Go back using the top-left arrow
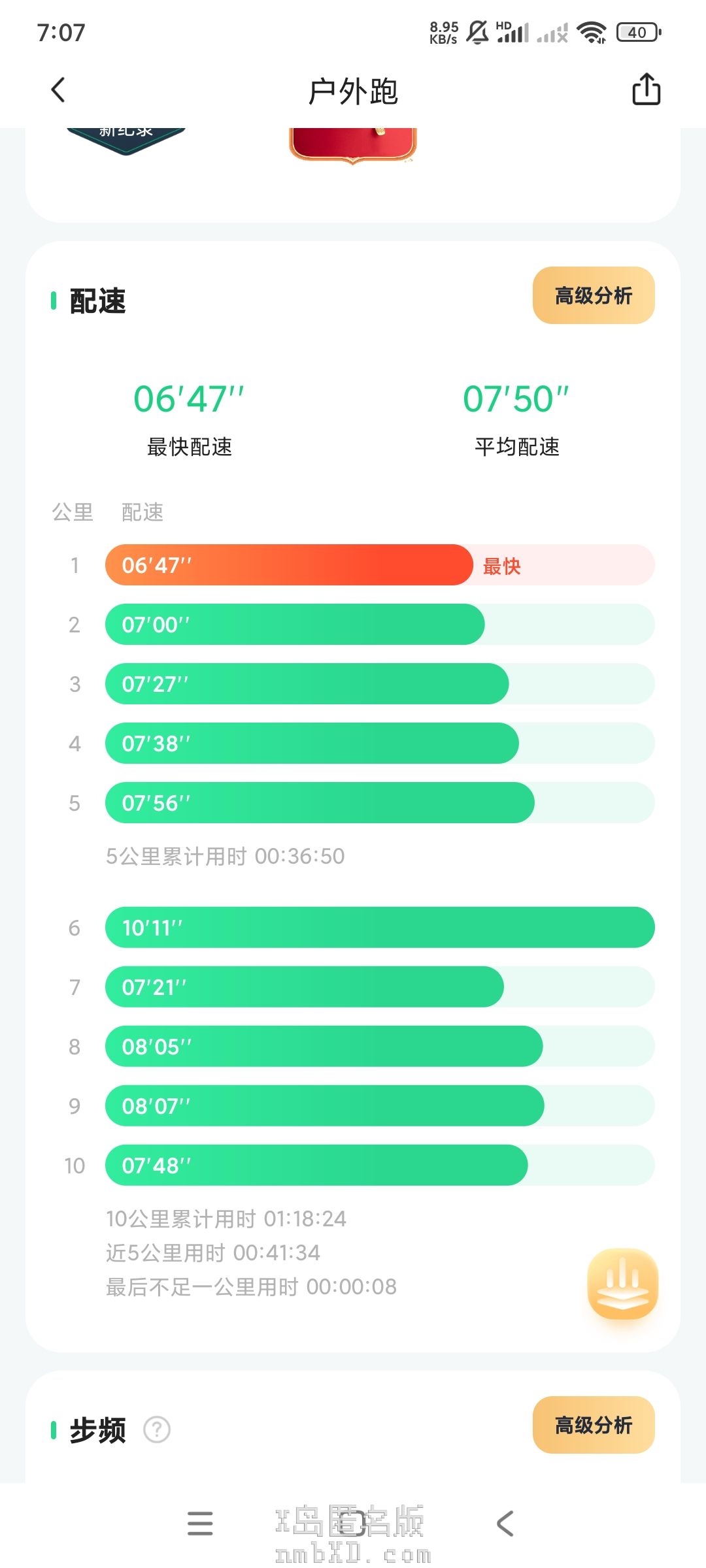706x1568 pixels. point(58,90)
